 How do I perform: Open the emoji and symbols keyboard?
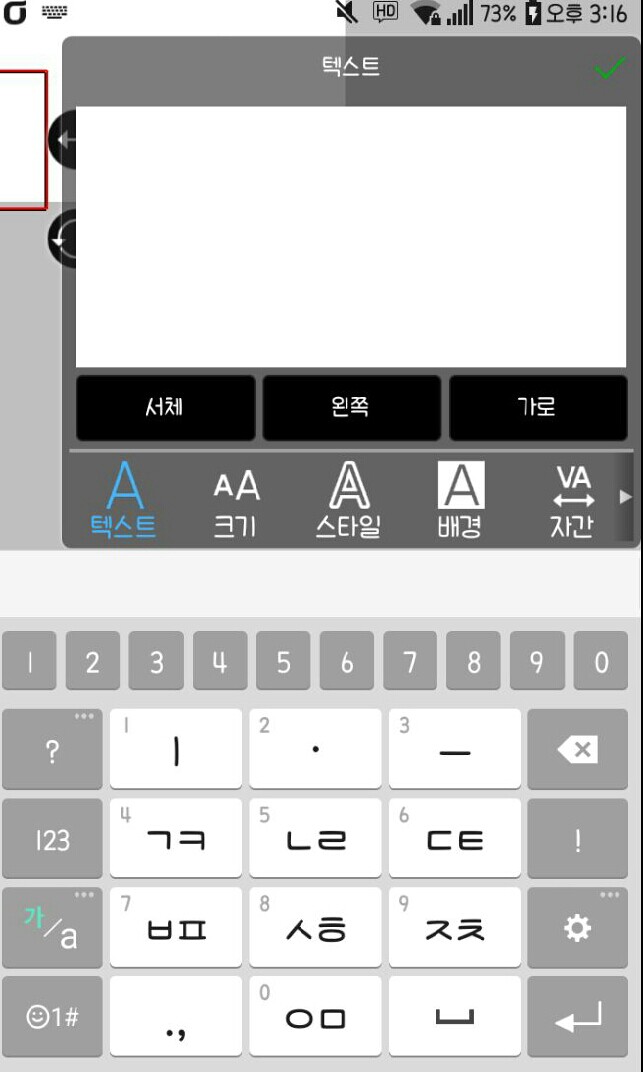click(52, 1017)
